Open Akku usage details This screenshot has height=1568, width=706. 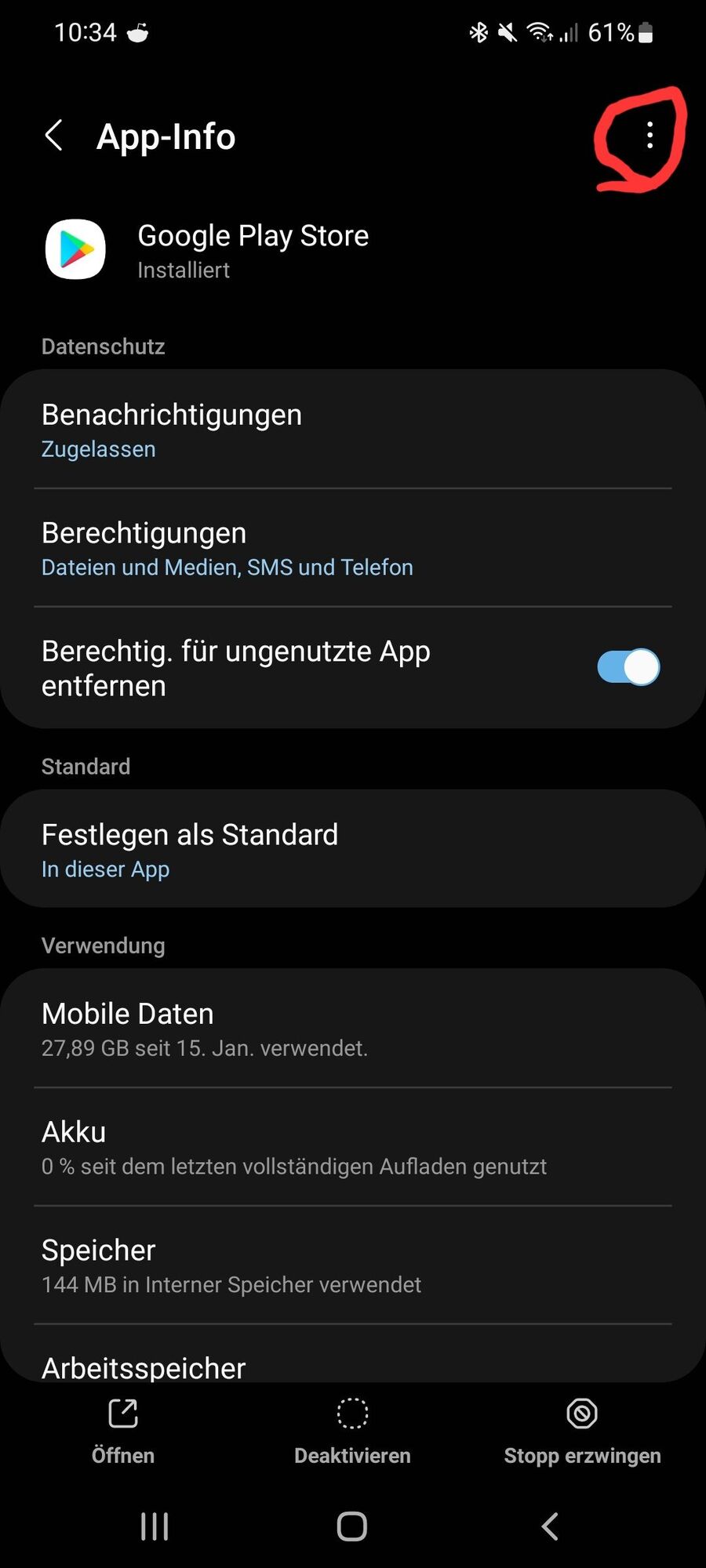[x=353, y=1147]
